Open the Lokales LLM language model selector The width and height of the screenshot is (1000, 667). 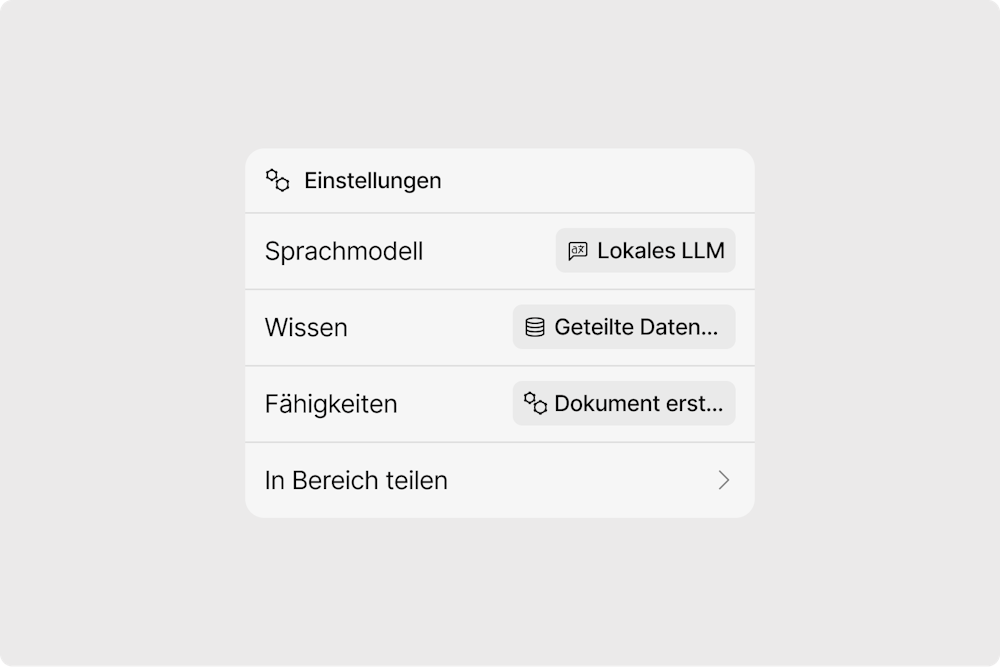pyautogui.click(x=645, y=251)
